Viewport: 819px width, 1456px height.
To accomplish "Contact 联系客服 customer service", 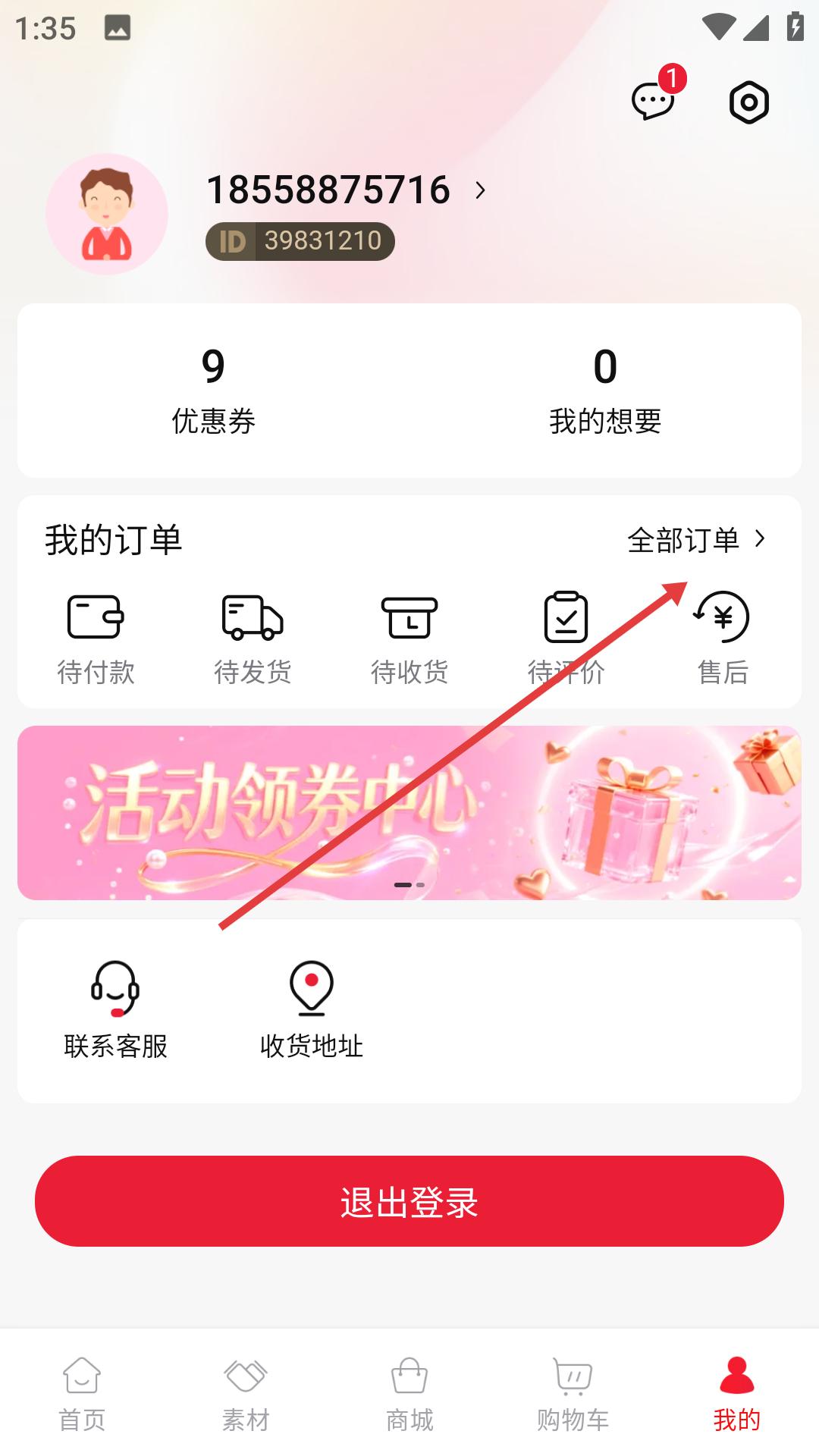I will click(x=115, y=1010).
